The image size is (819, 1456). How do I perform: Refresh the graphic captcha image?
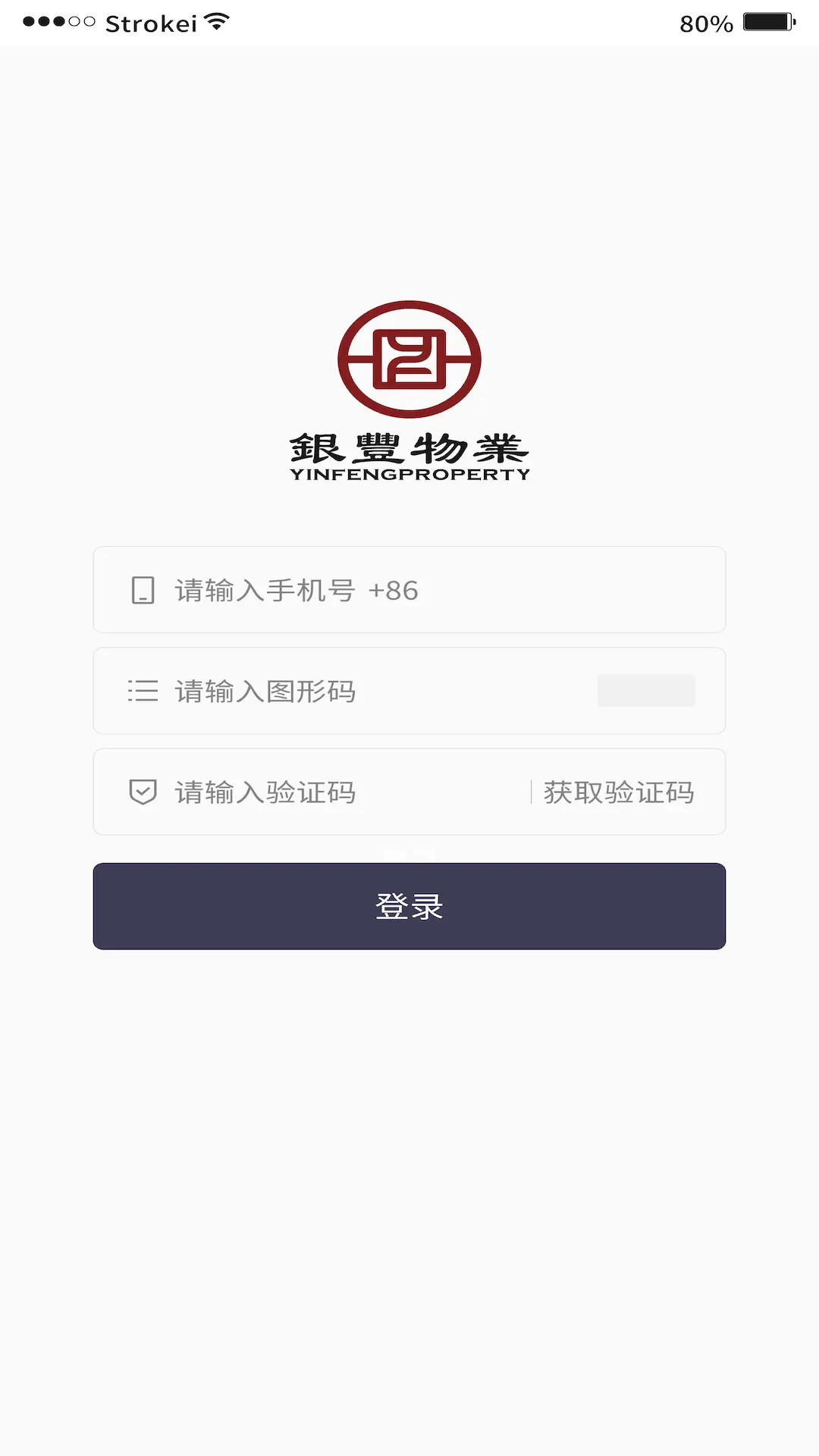point(645,691)
